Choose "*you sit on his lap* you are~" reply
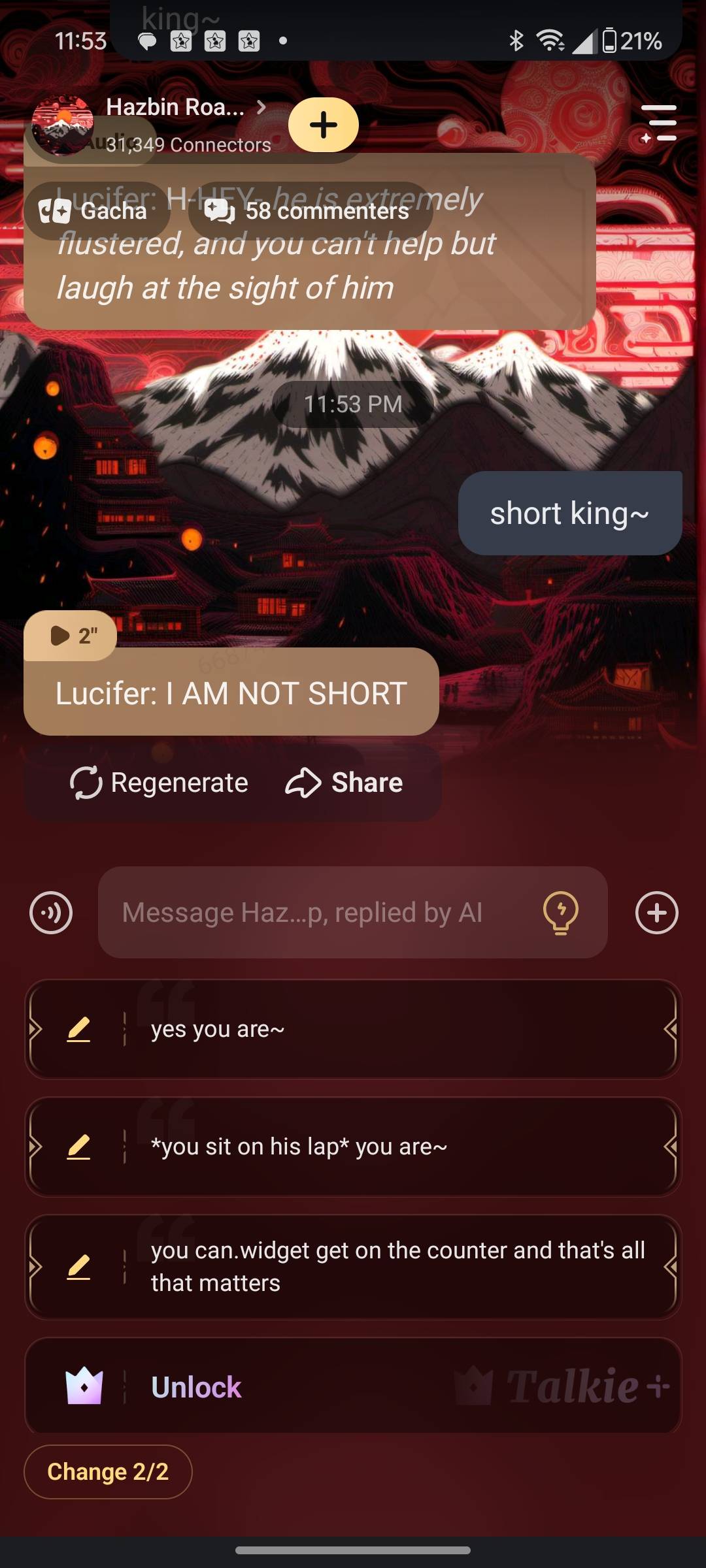The image size is (706, 1568). (392, 1147)
